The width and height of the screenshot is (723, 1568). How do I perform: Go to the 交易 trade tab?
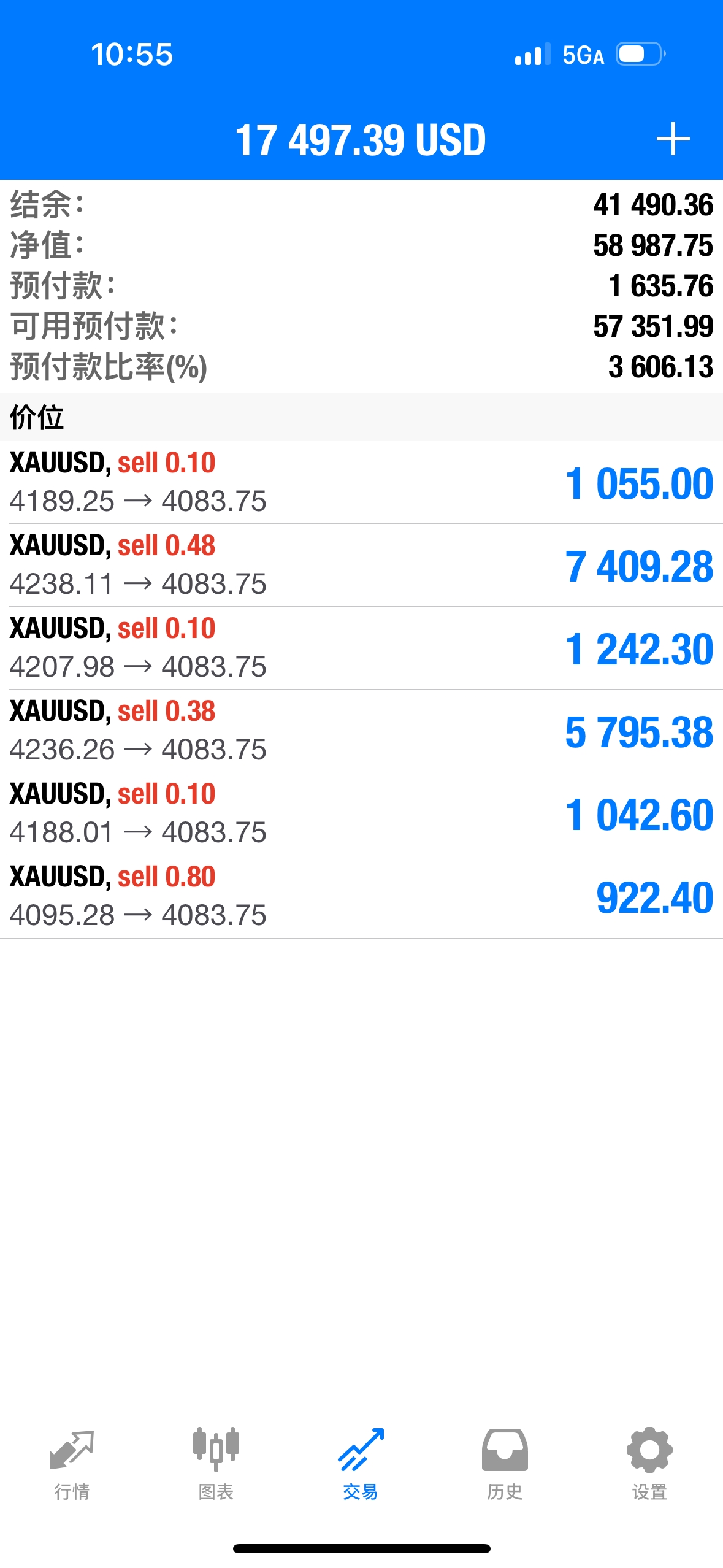click(x=361, y=1464)
